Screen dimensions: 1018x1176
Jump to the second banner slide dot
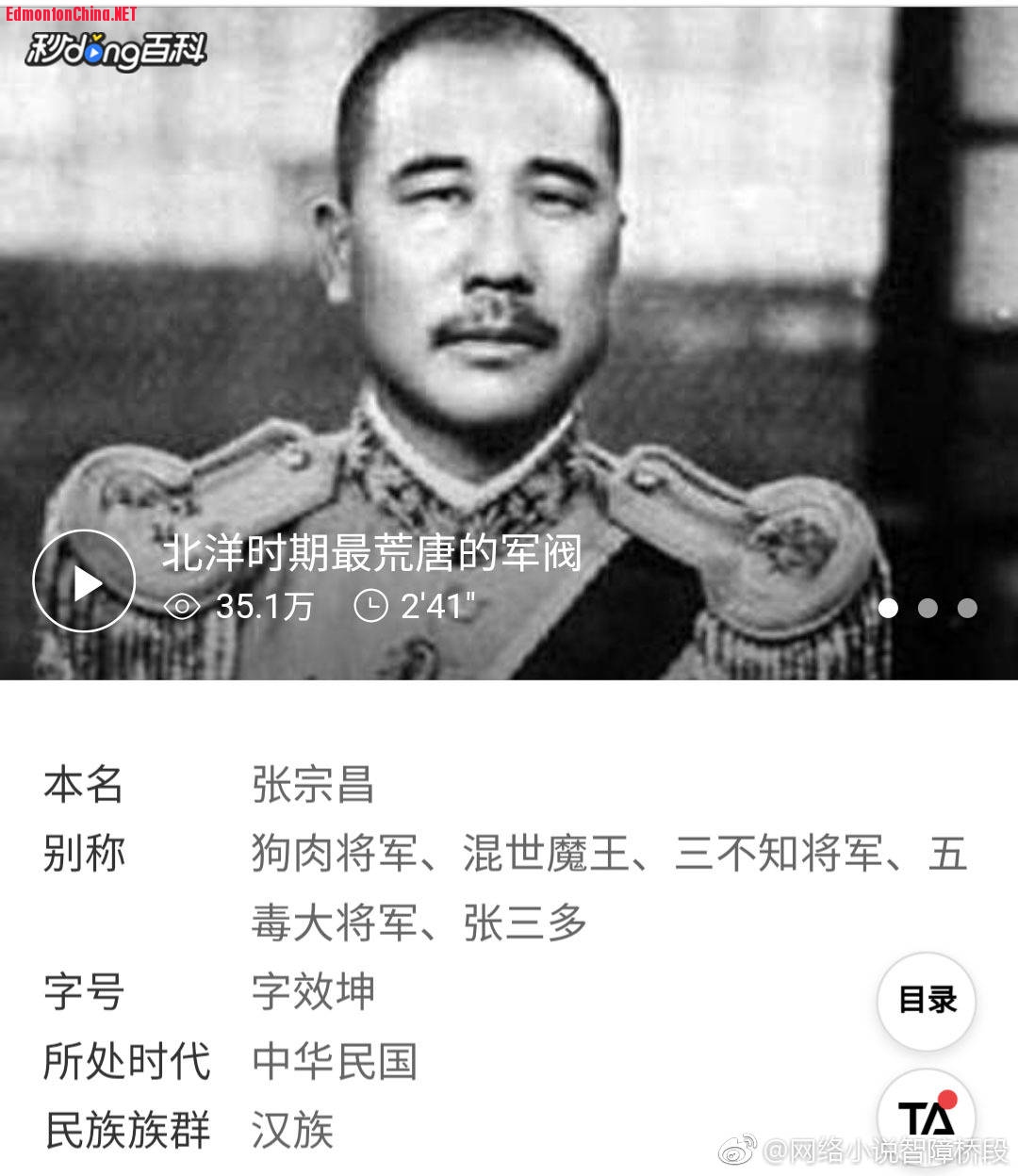tap(928, 608)
